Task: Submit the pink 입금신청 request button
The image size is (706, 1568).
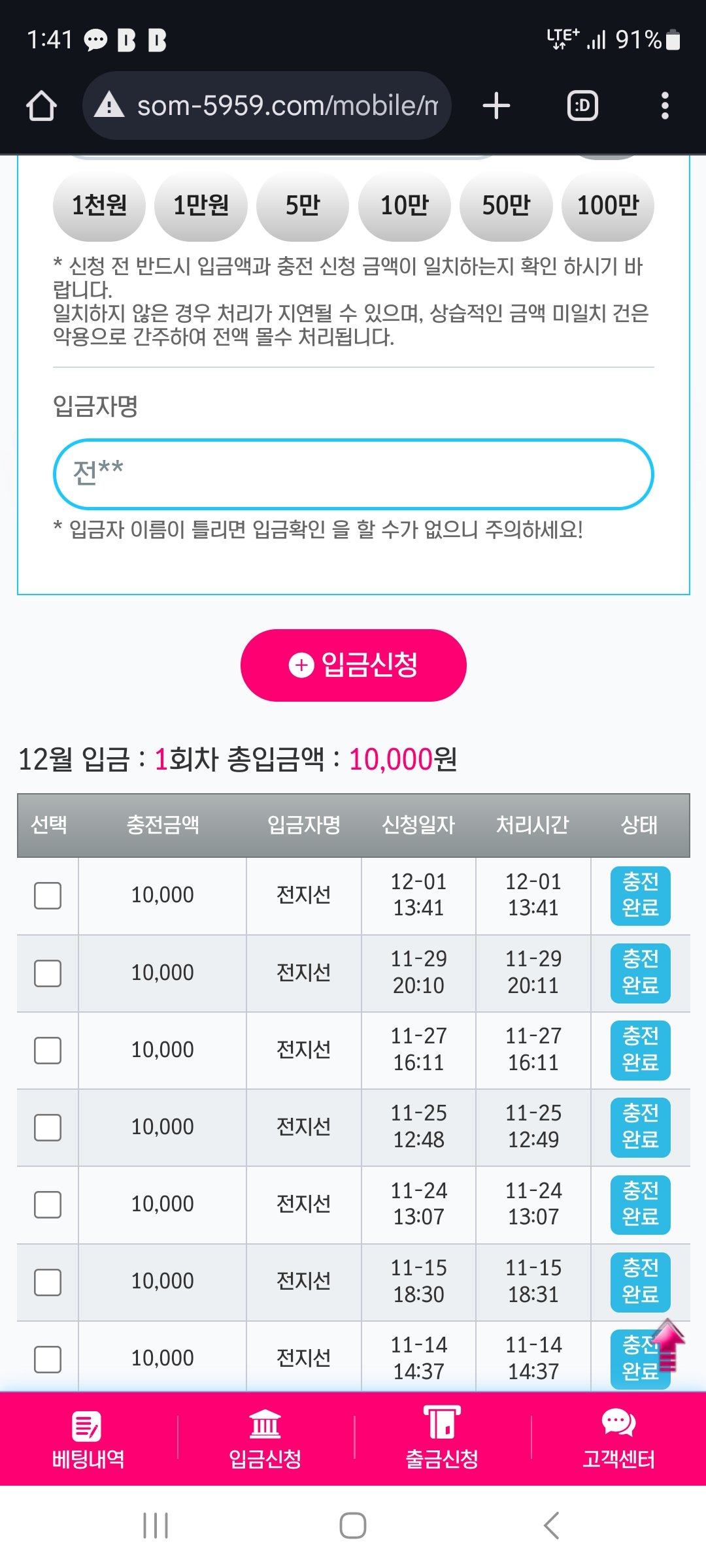Action: (x=353, y=665)
